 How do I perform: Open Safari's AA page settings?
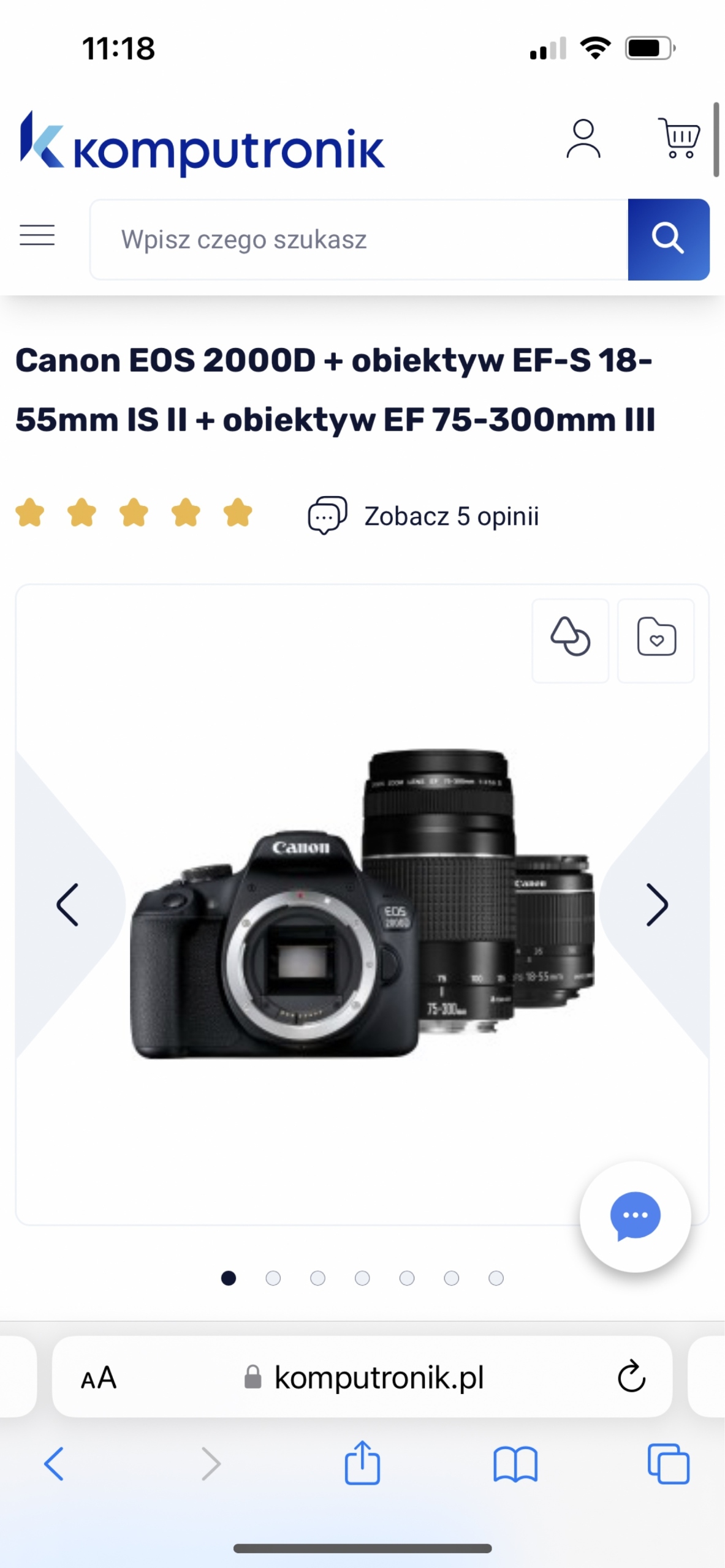(x=99, y=1378)
